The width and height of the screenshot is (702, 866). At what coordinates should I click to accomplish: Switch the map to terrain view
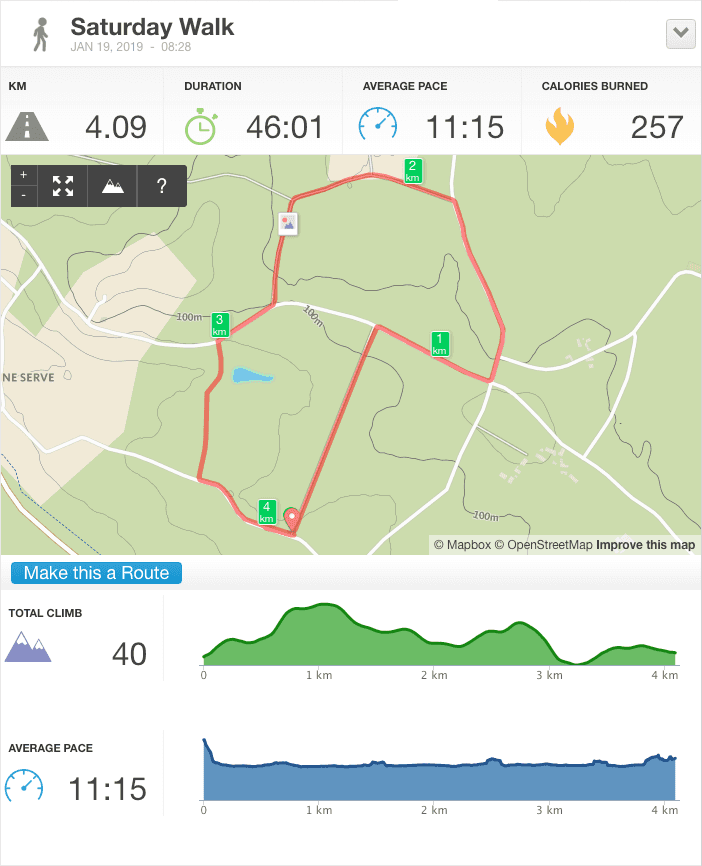tap(113, 186)
